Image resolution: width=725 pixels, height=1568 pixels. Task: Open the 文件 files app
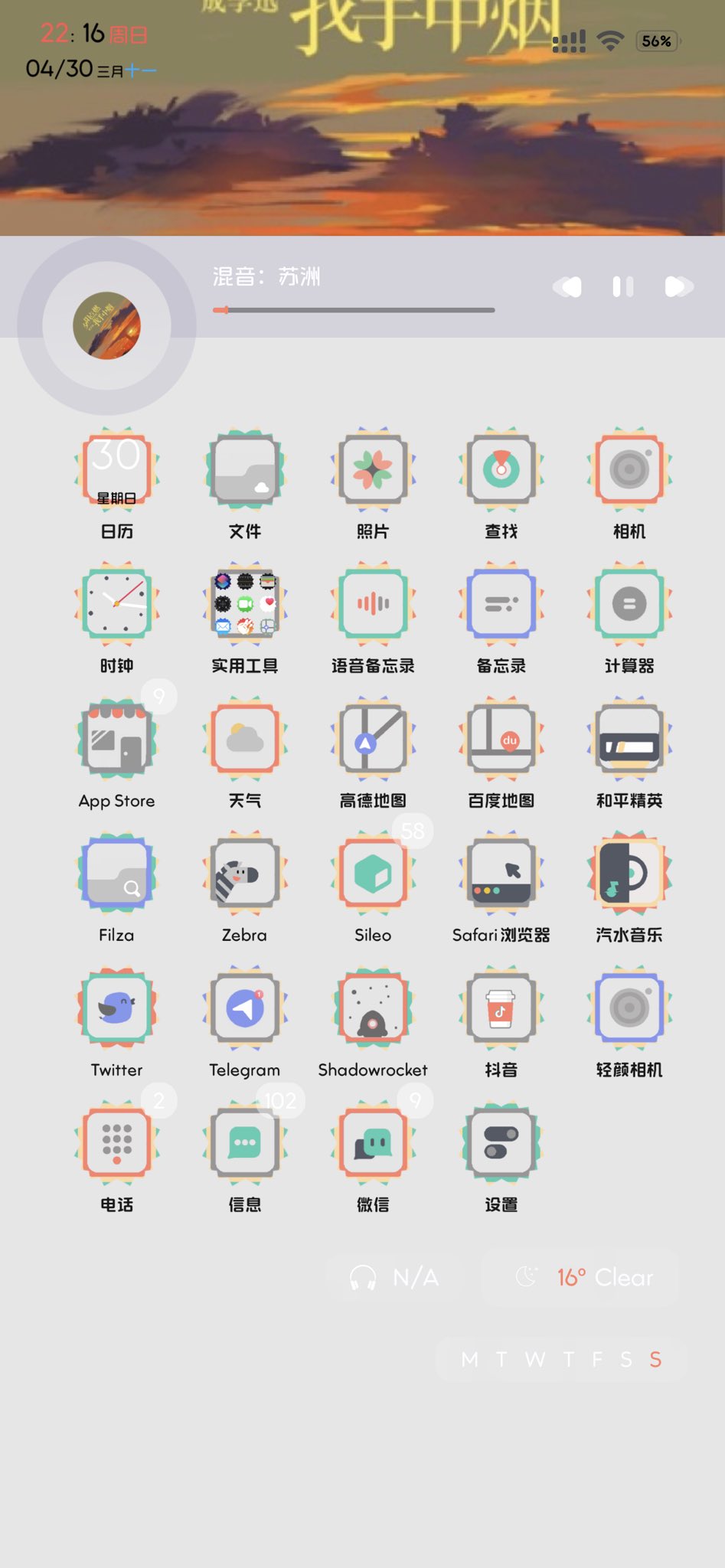click(245, 469)
